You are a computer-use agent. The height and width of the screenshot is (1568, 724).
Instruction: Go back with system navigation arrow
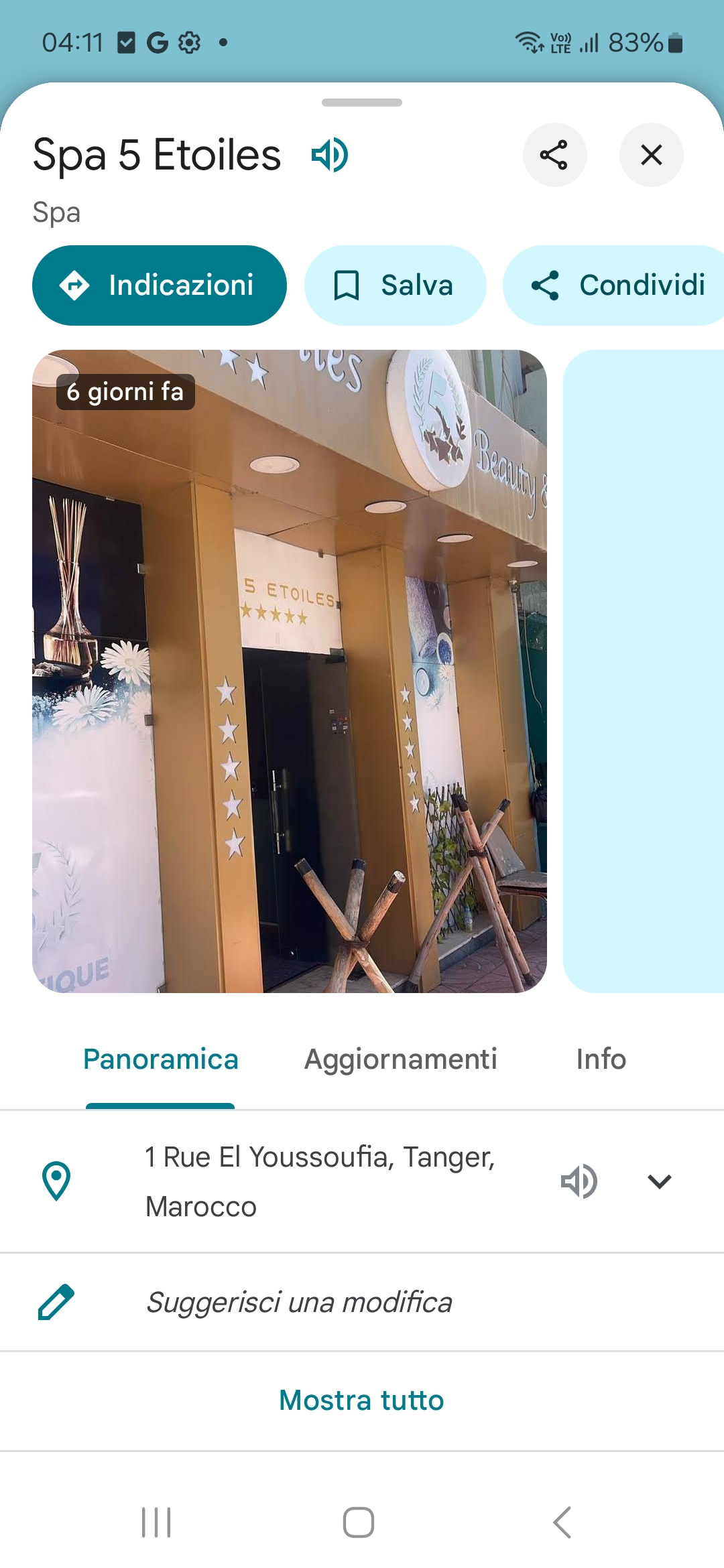click(562, 1522)
